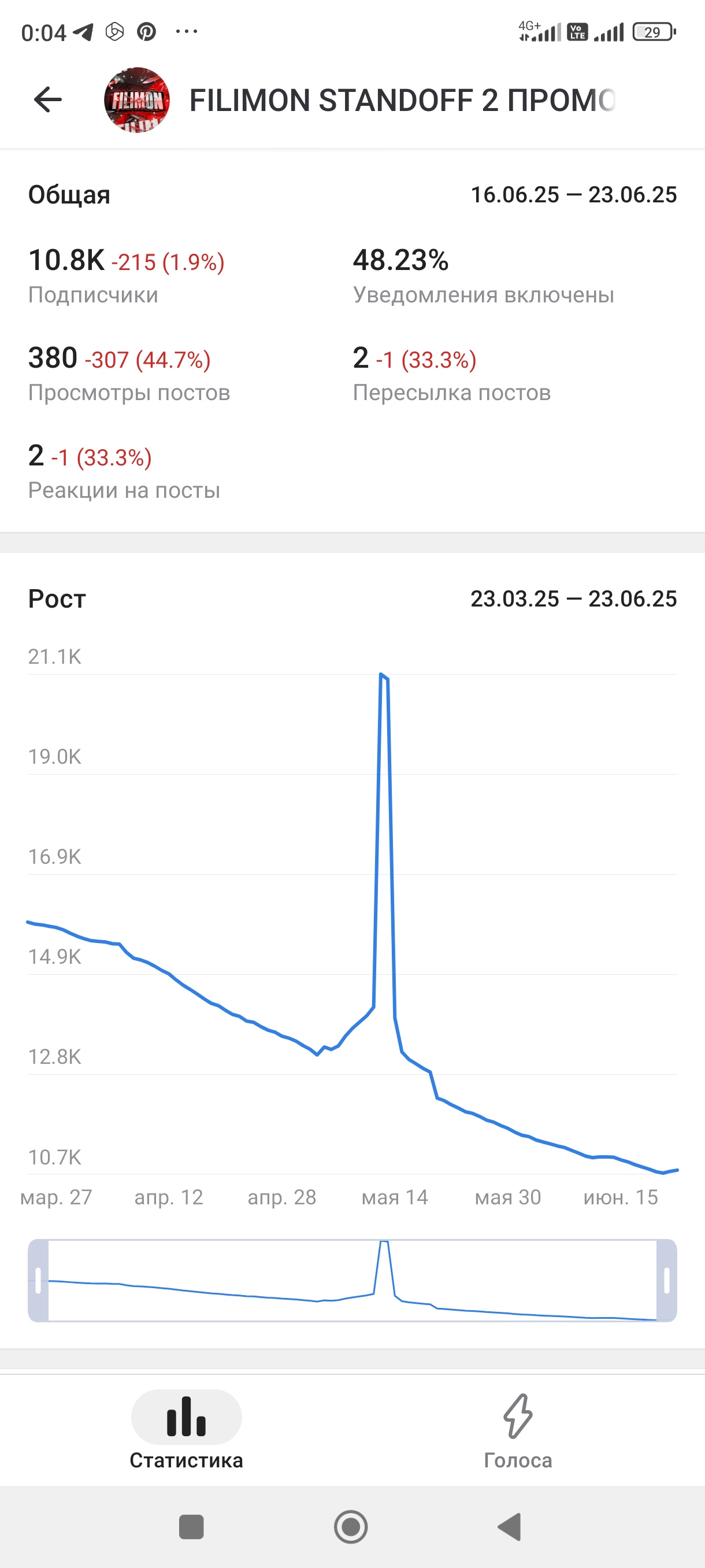Image resolution: width=705 pixels, height=1568 pixels.
Task: Tap the right handle of the range selector
Action: [x=667, y=1280]
